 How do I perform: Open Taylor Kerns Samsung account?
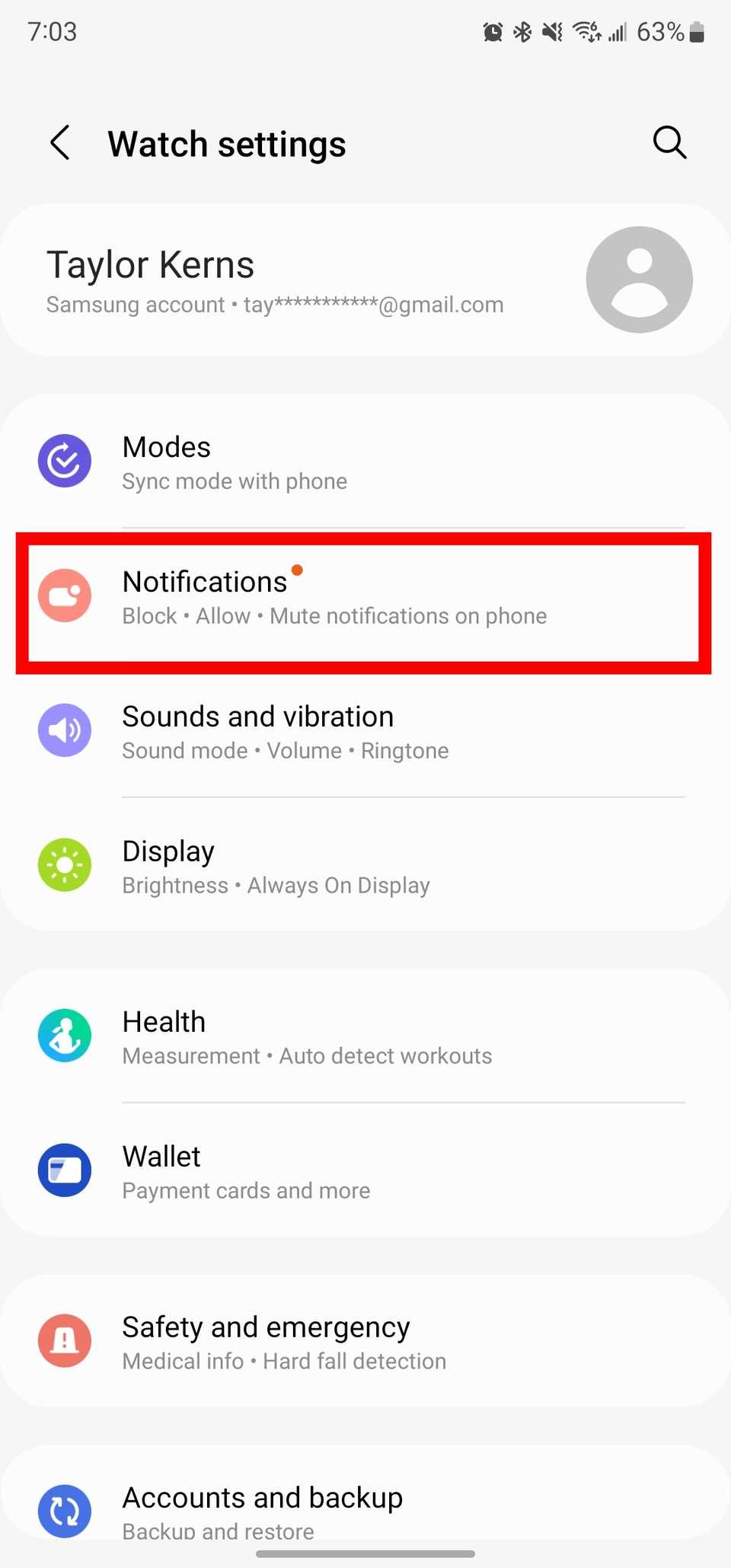point(365,279)
